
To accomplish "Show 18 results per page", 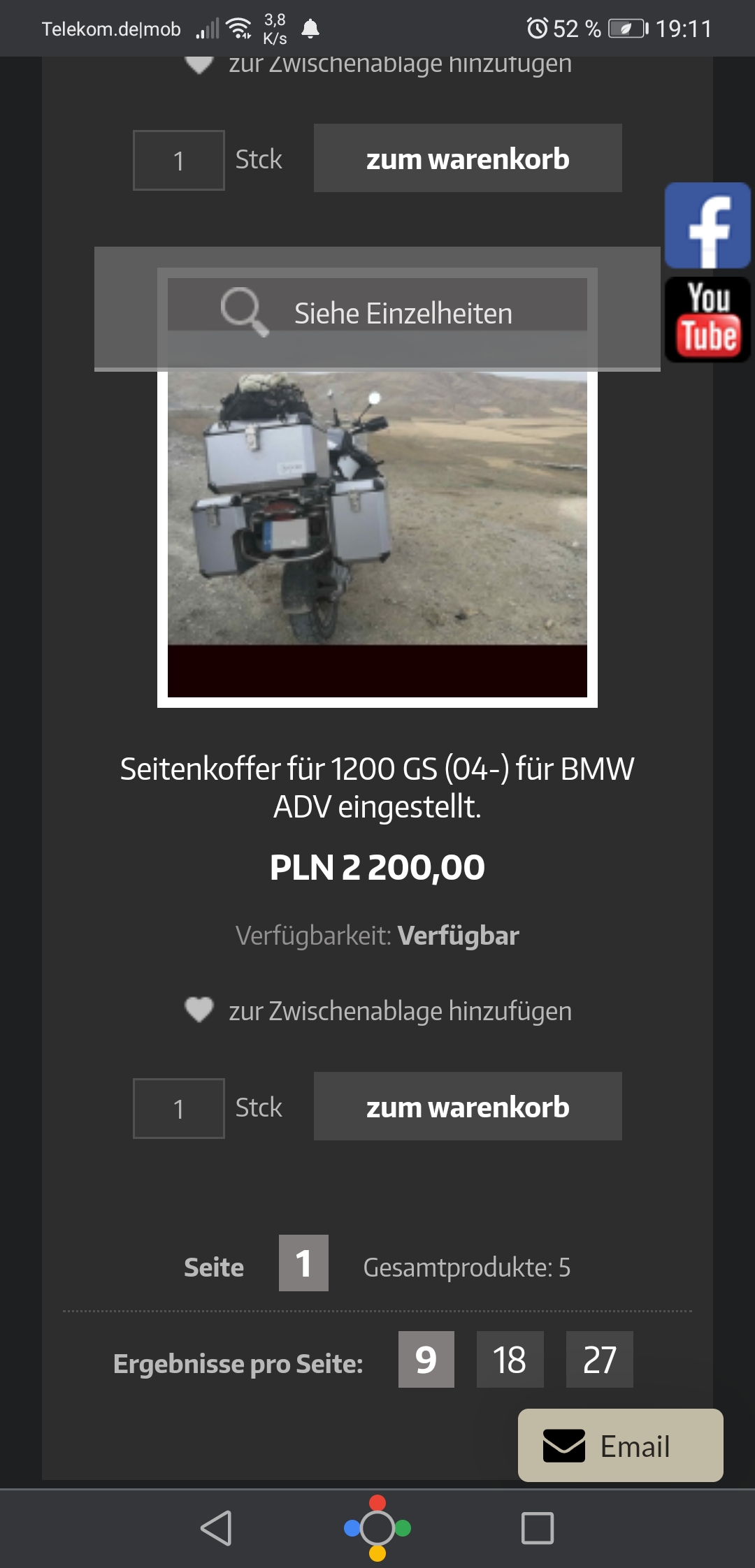I will click(510, 1360).
